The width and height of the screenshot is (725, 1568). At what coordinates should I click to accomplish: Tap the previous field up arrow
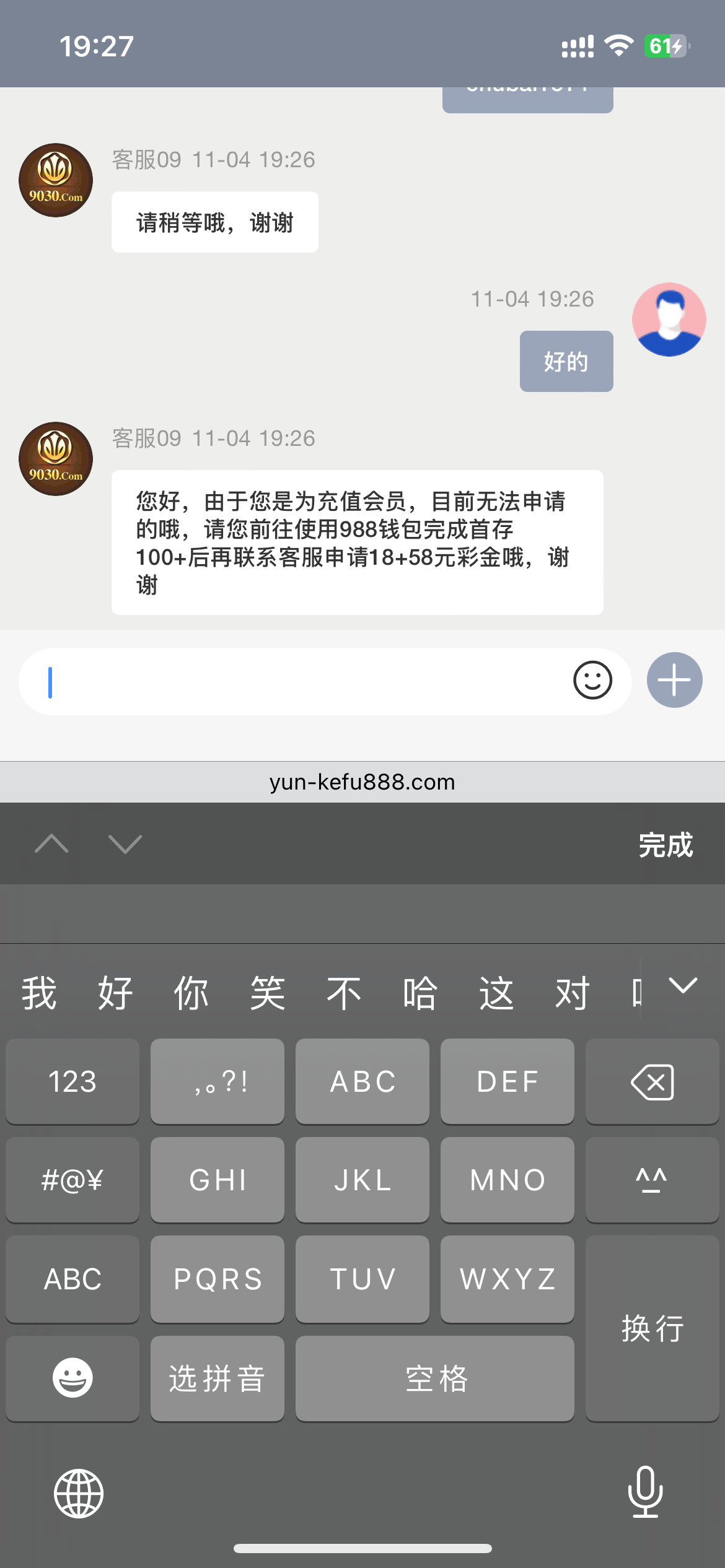52,843
